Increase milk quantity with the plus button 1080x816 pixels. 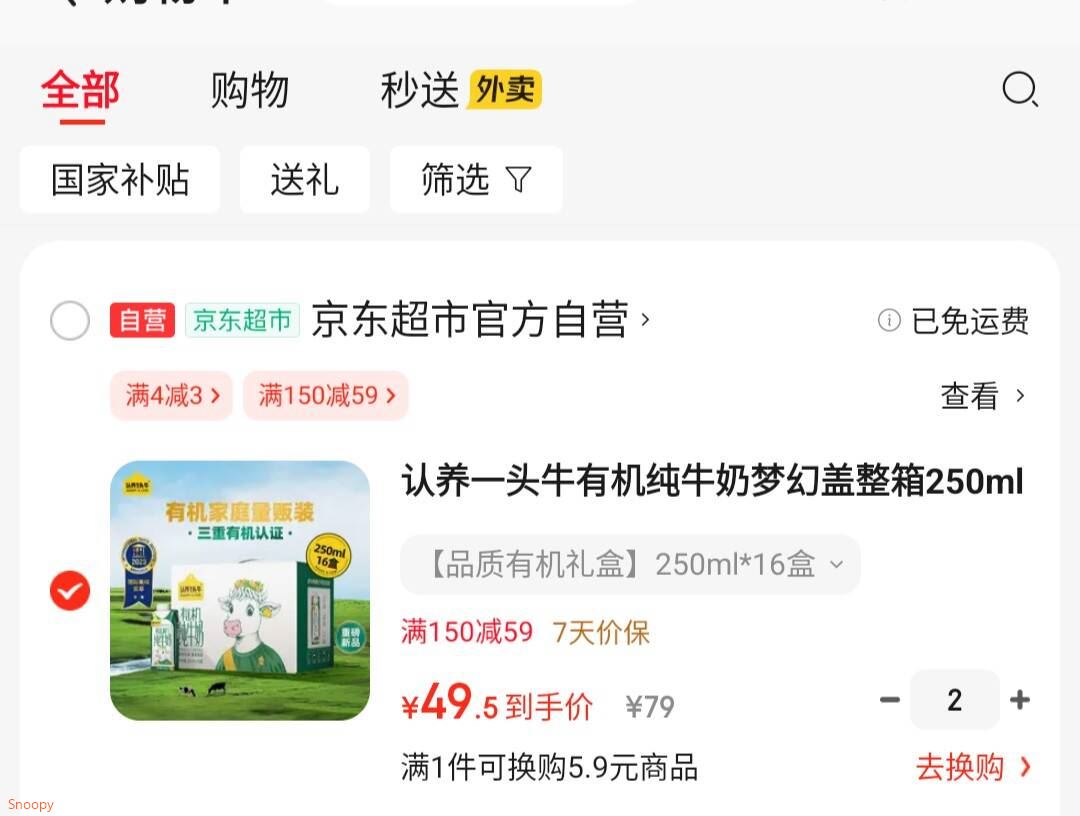pos(1020,700)
